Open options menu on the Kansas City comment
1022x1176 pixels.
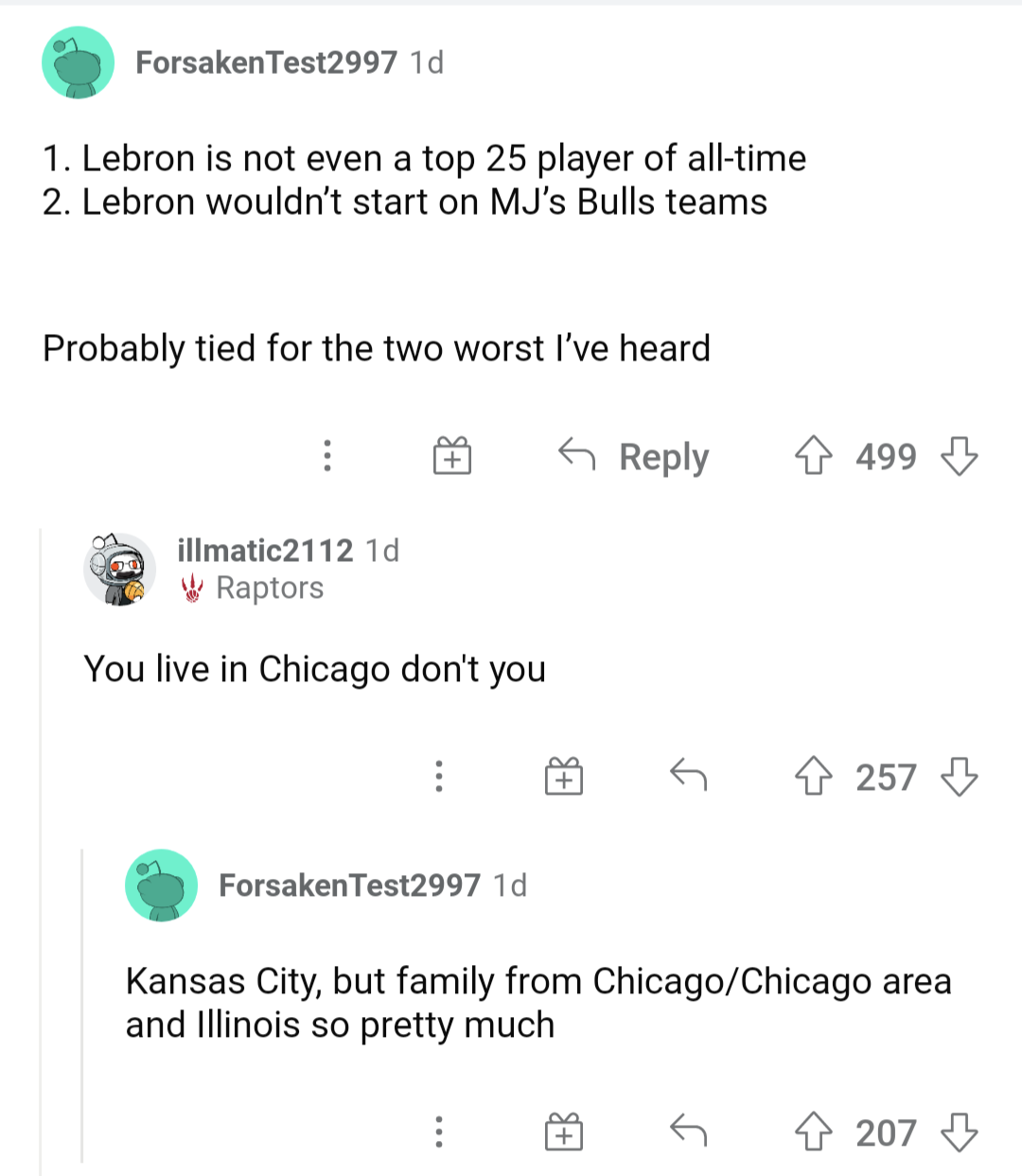438,1132
